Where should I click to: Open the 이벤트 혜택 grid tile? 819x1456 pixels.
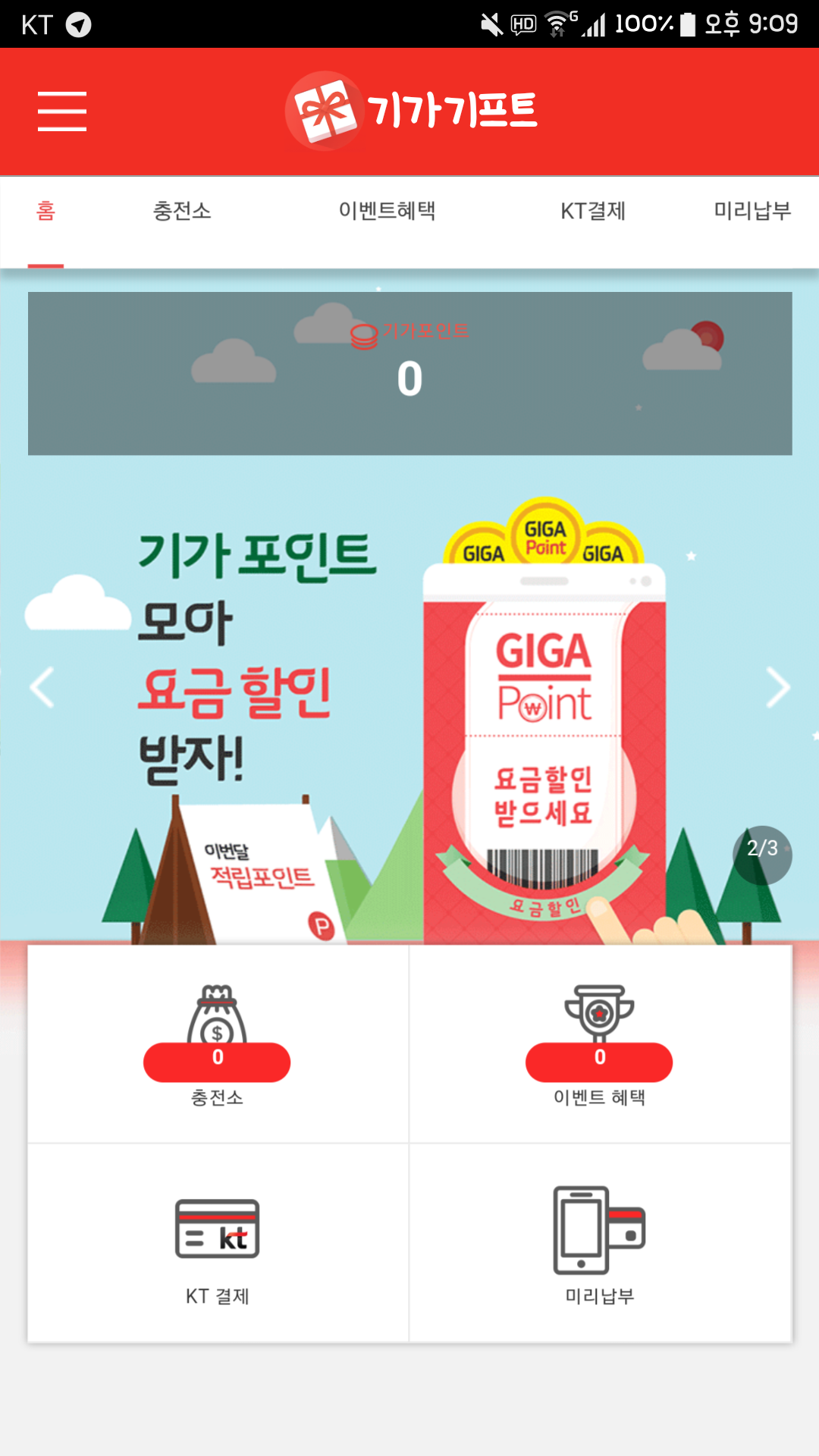tap(599, 1044)
